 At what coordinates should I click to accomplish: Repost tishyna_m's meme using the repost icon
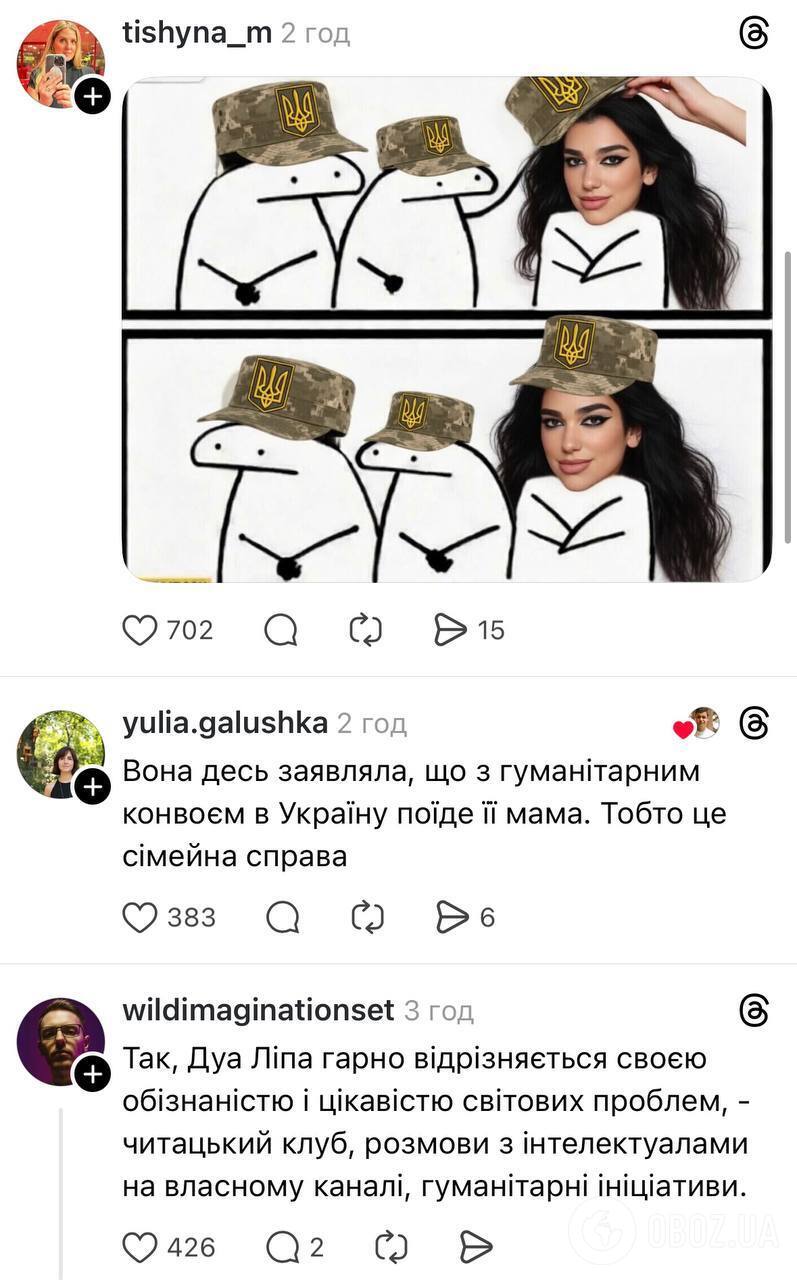tap(366, 630)
